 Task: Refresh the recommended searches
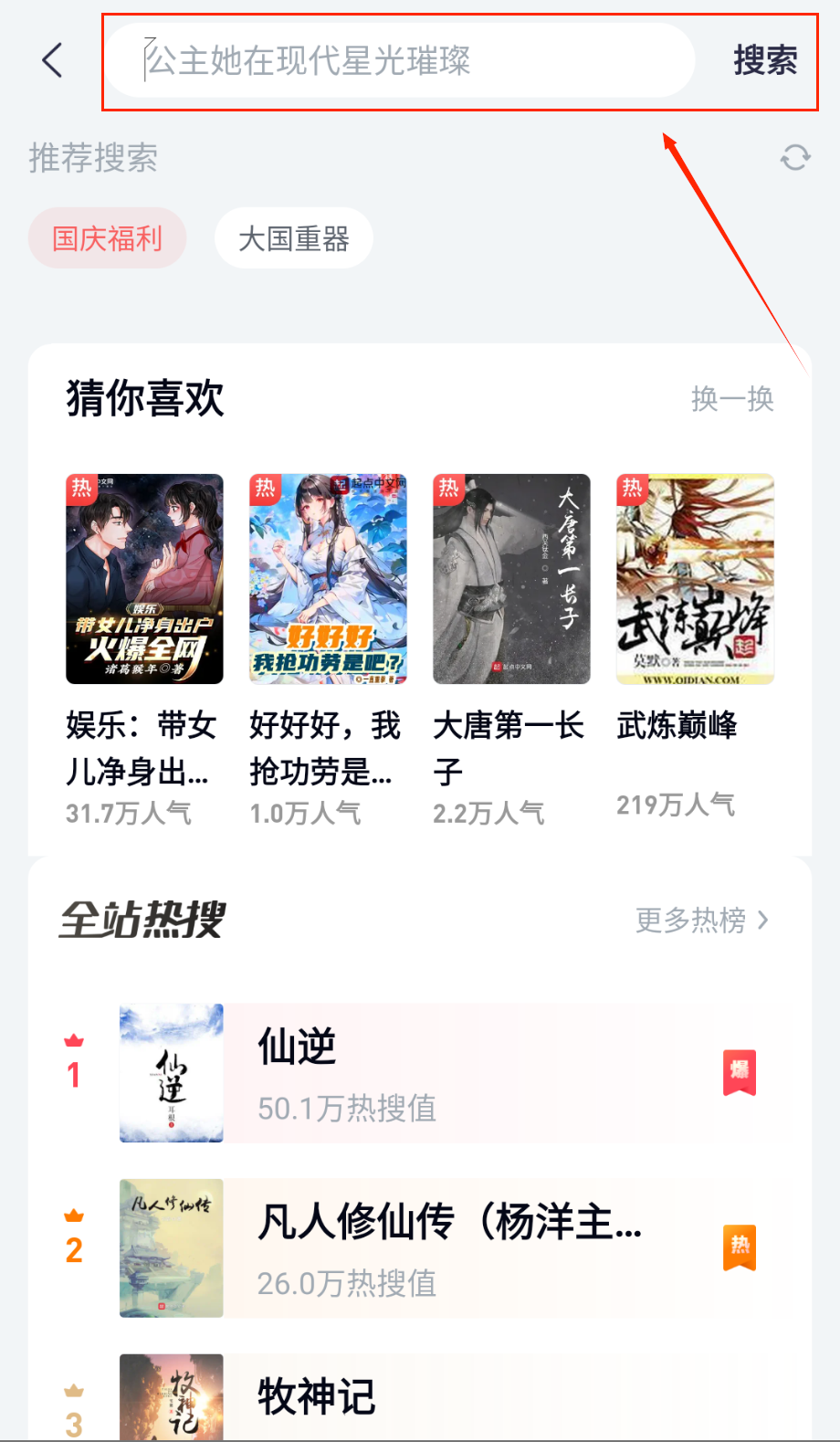pyautogui.click(x=795, y=157)
